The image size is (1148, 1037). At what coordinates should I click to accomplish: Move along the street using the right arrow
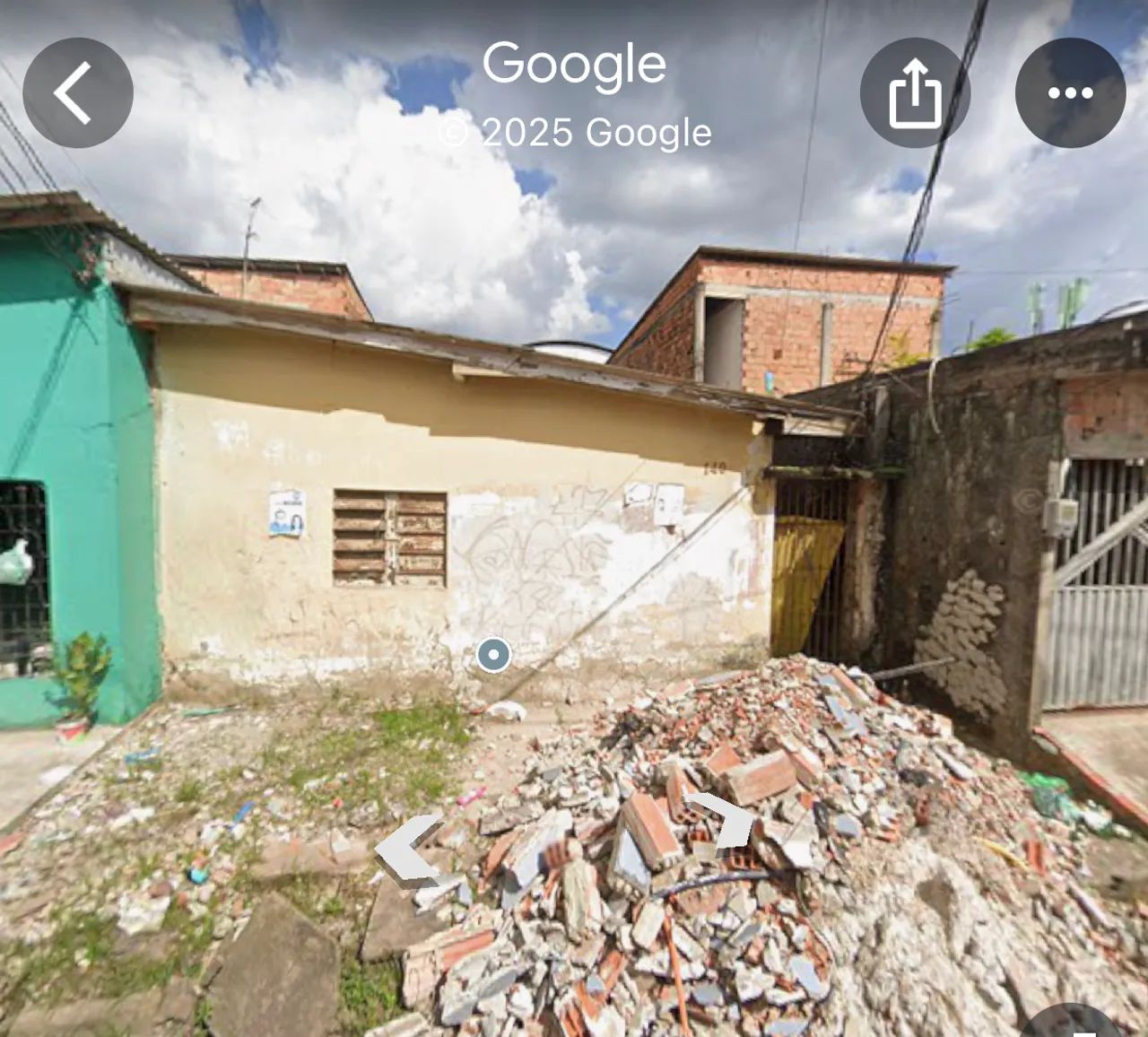tap(725, 820)
